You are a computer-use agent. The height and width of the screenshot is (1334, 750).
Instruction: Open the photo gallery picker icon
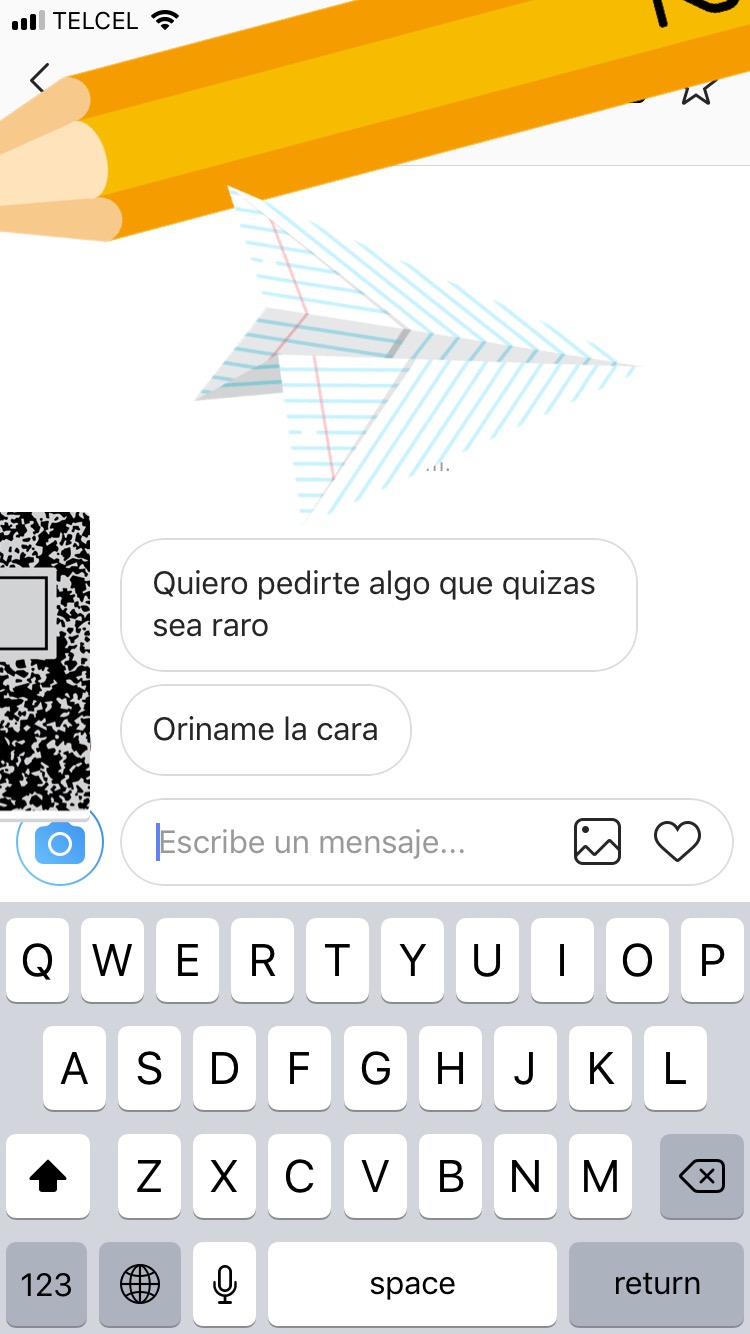[597, 842]
